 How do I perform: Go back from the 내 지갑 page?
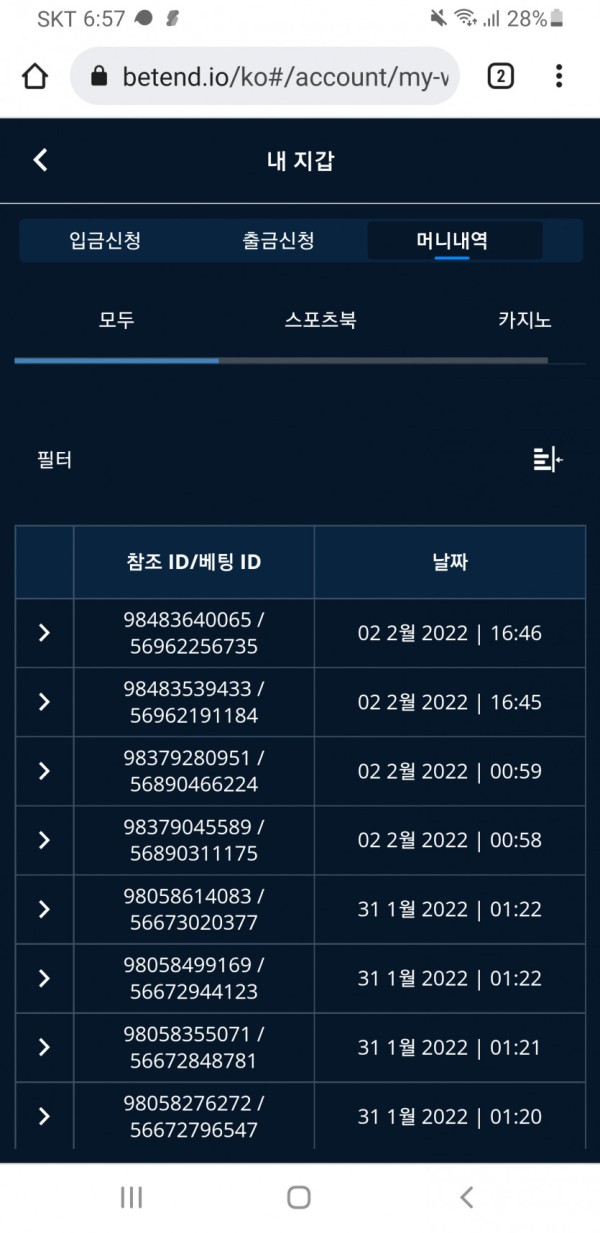(40, 160)
